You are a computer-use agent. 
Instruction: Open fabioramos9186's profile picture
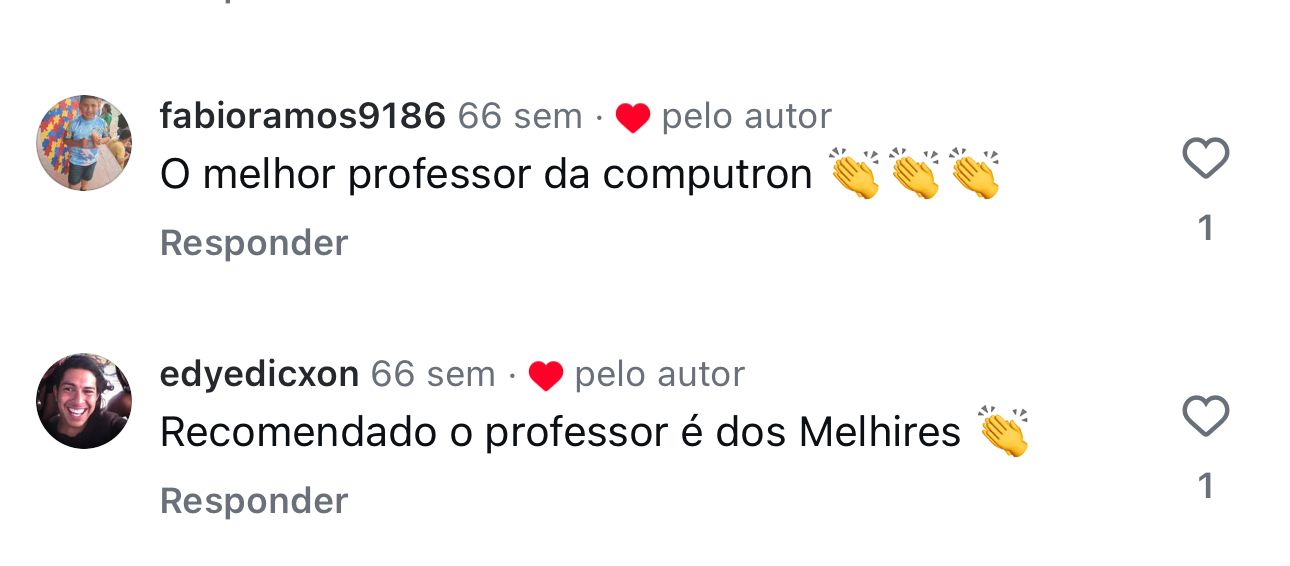pyautogui.click(x=84, y=143)
